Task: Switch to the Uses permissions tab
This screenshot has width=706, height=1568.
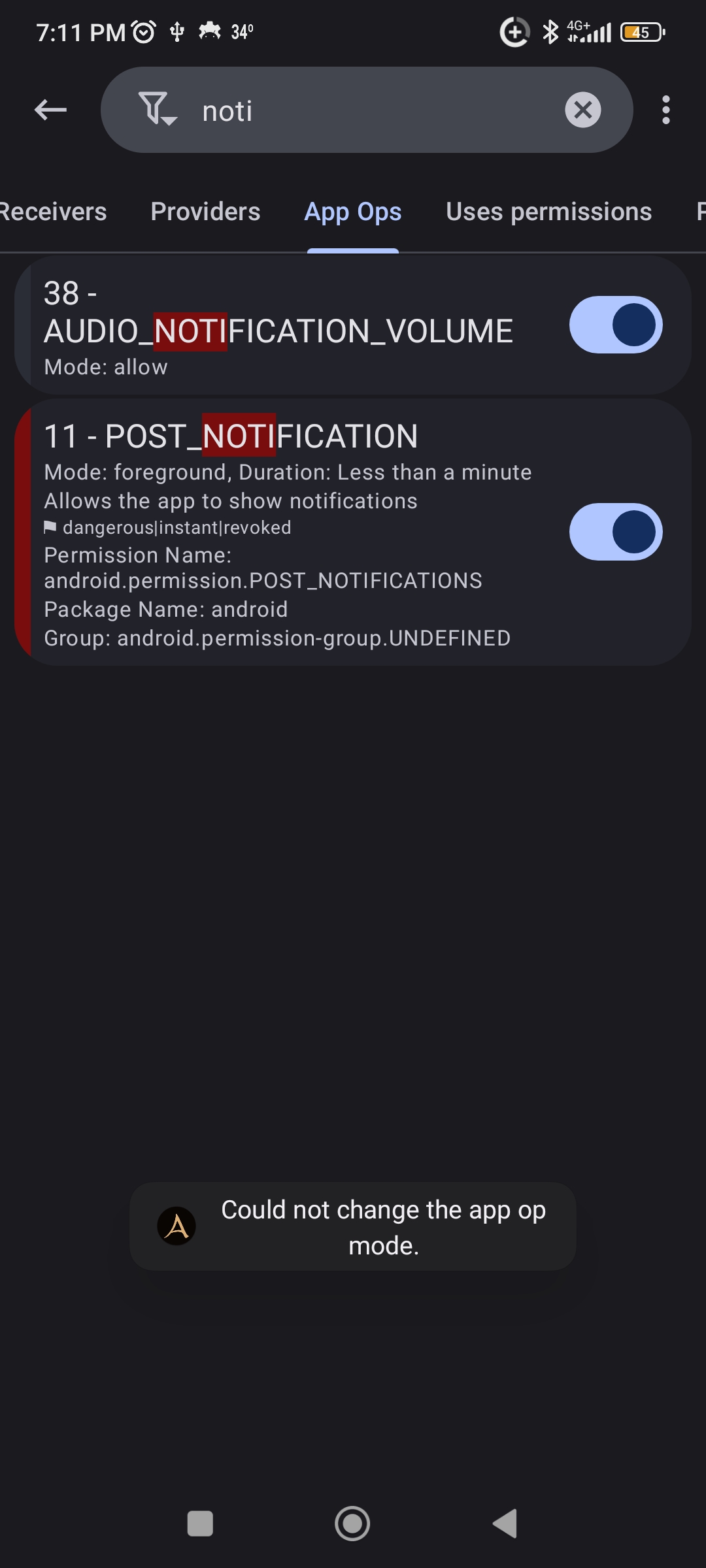Action: tap(548, 211)
